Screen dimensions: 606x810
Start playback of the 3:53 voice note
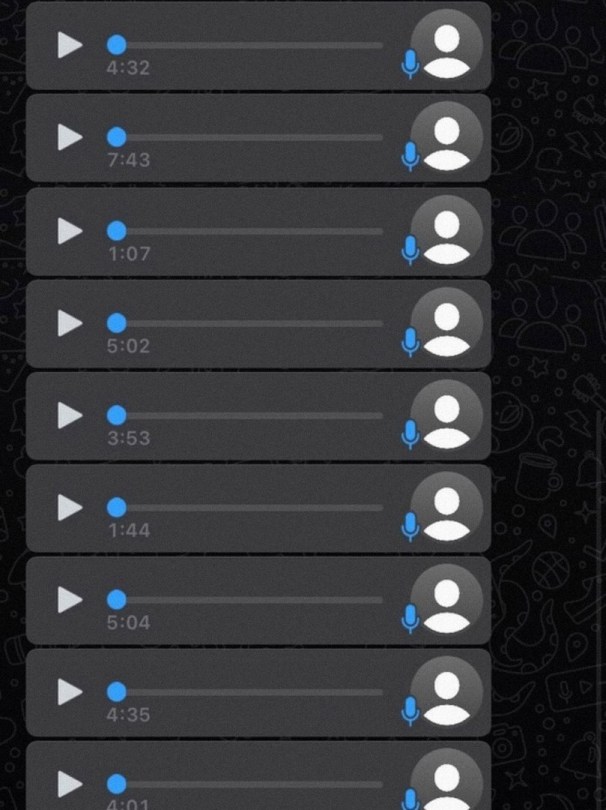pyautogui.click(x=69, y=415)
